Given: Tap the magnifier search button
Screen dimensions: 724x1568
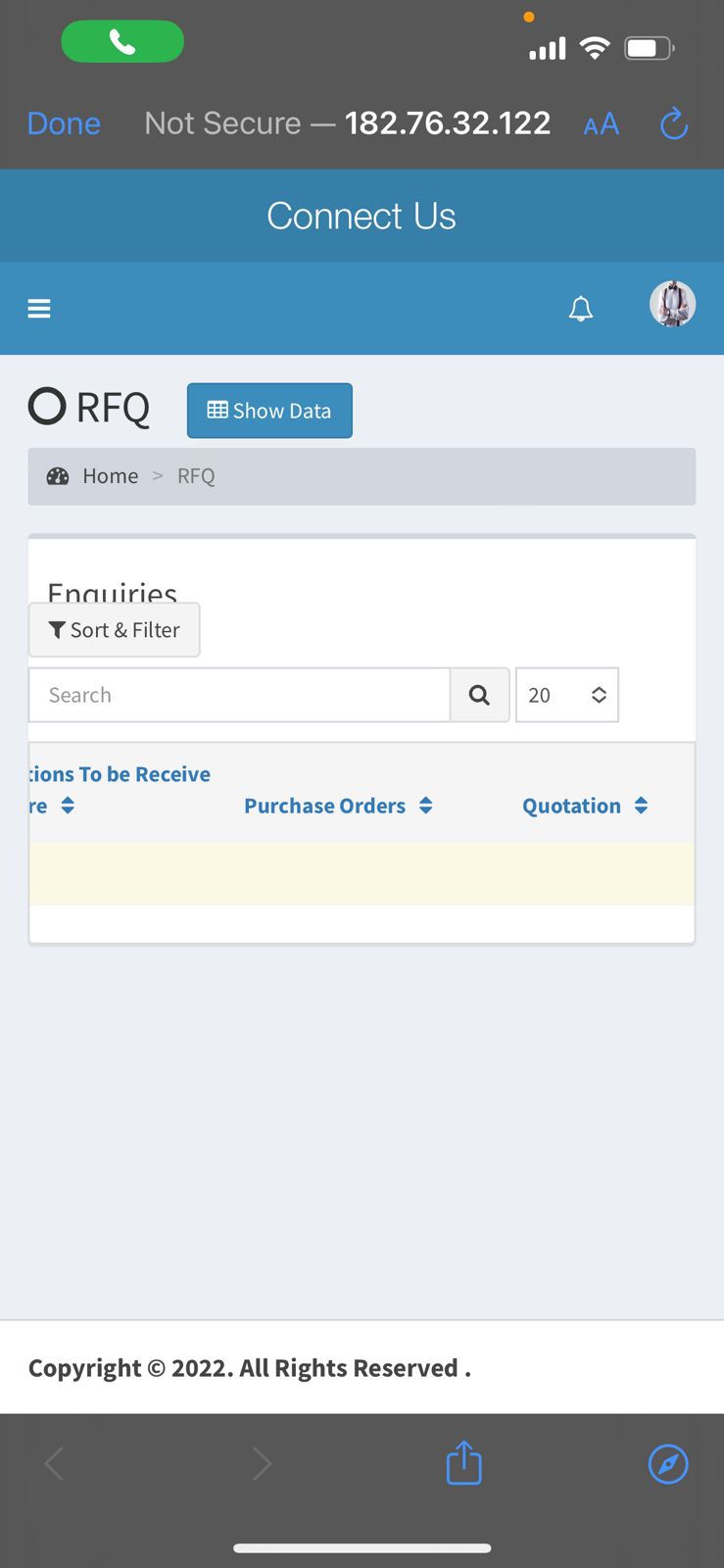Looking at the screenshot, I should [x=480, y=695].
